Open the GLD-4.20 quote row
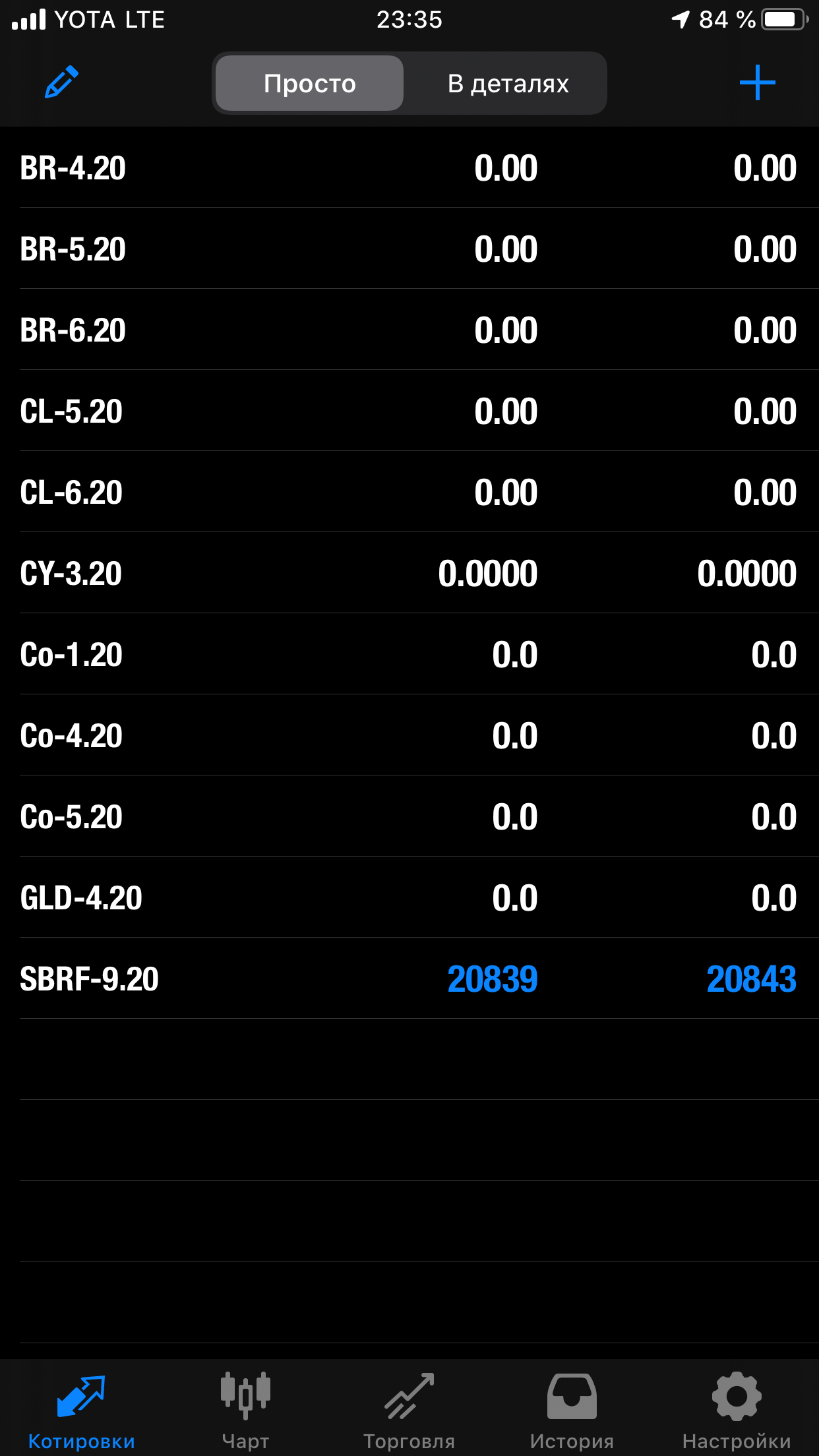 (409, 897)
